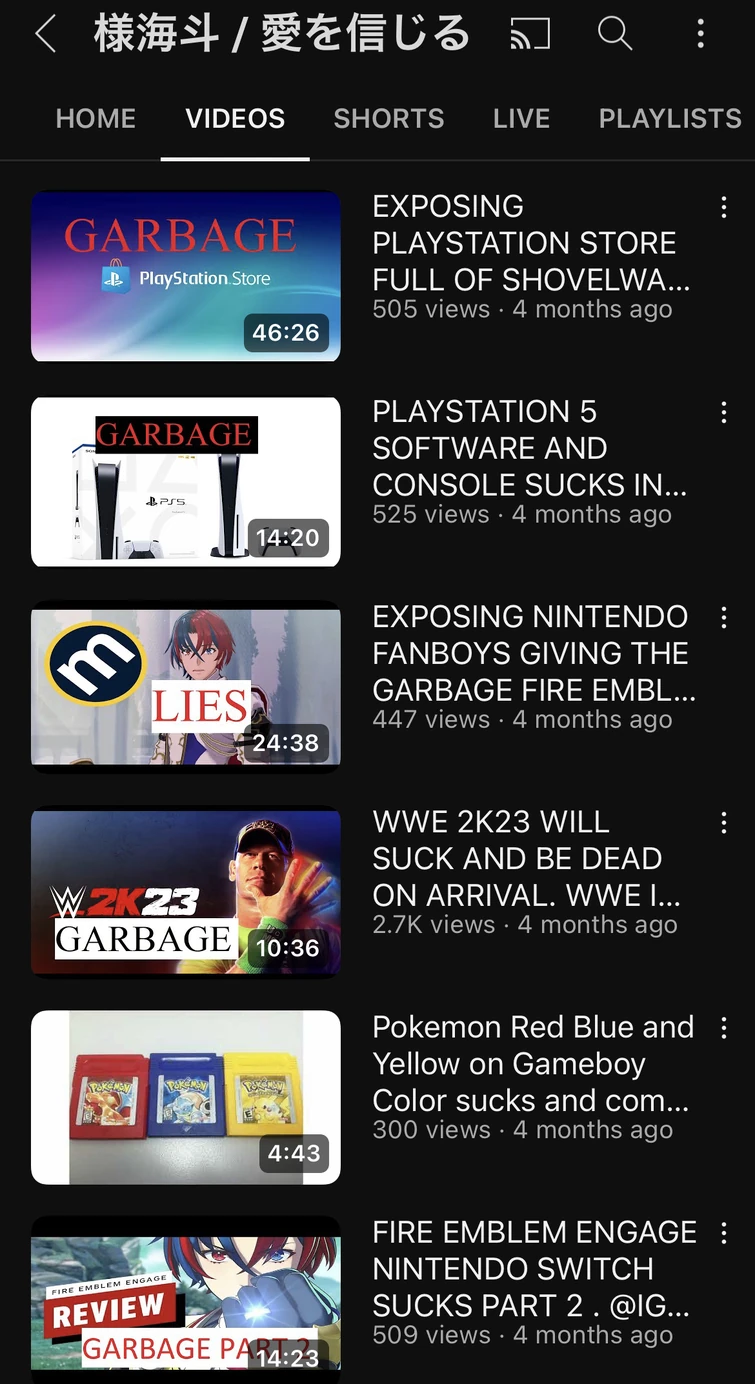
Task: Open options menu for the WWE 2K23 video
Action: (723, 822)
